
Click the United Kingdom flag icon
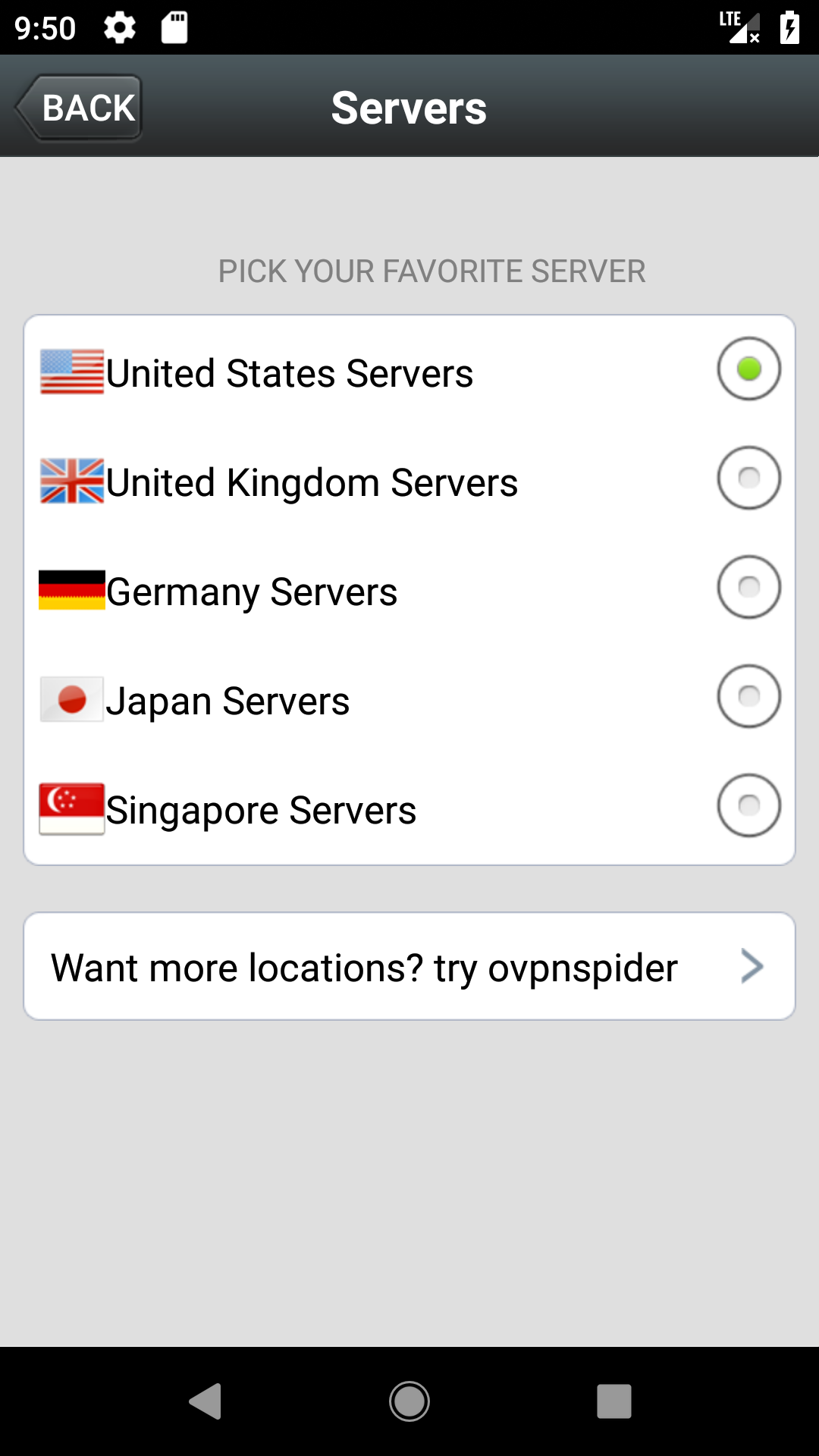(x=71, y=481)
